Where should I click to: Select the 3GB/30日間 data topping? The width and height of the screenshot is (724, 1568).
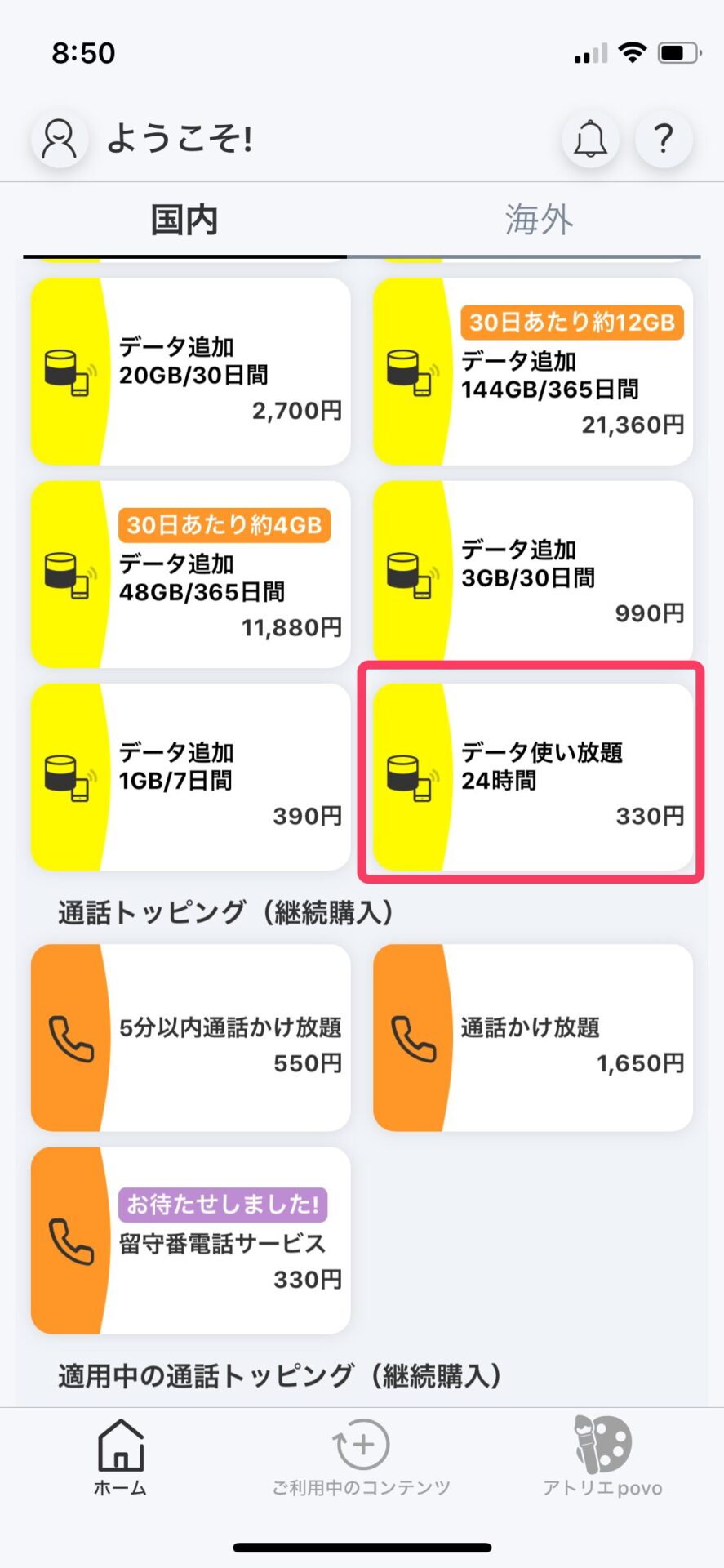coord(533,574)
